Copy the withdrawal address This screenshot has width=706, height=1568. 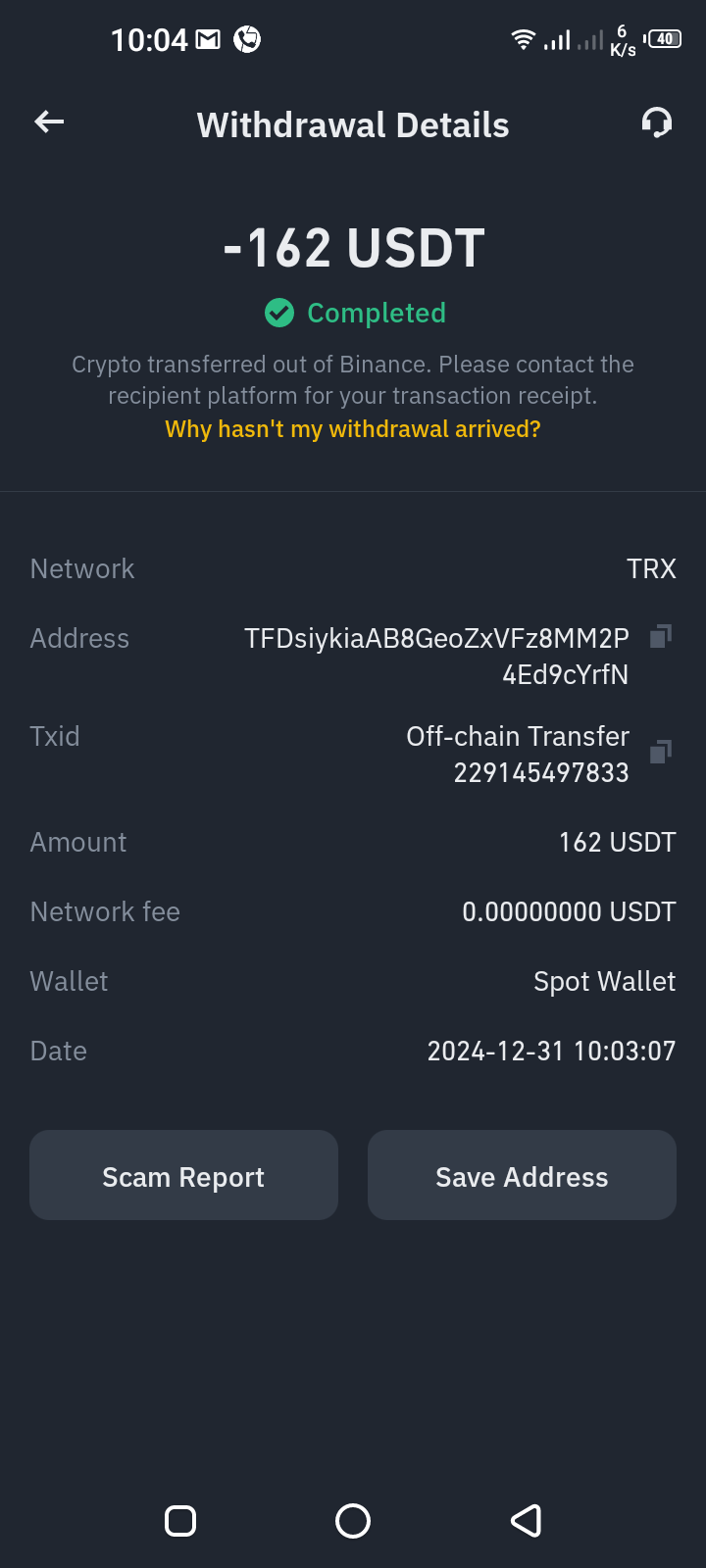click(x=661, y=637)
